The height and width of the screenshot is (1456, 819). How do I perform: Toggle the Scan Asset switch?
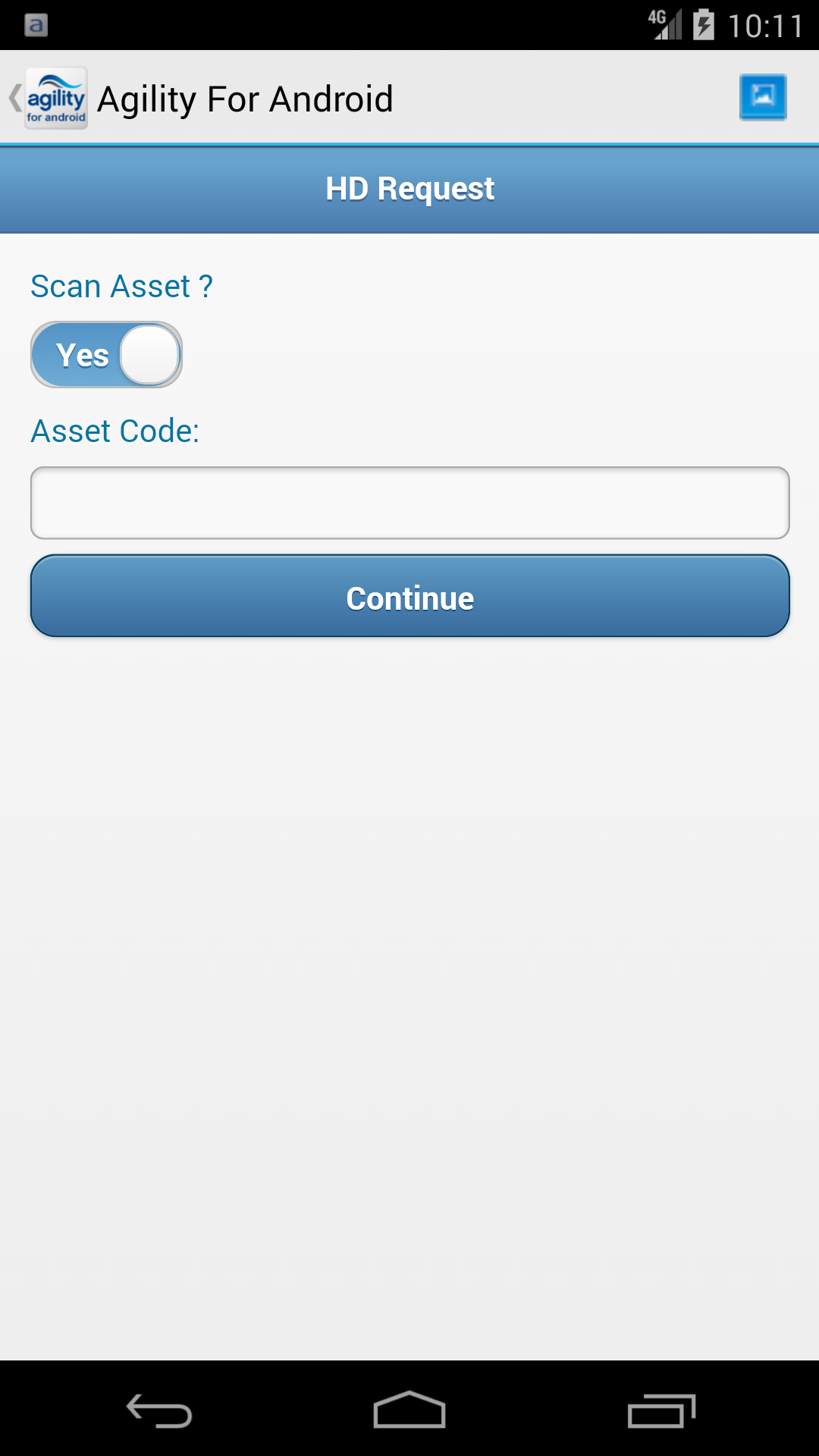[x=106, y=354]
